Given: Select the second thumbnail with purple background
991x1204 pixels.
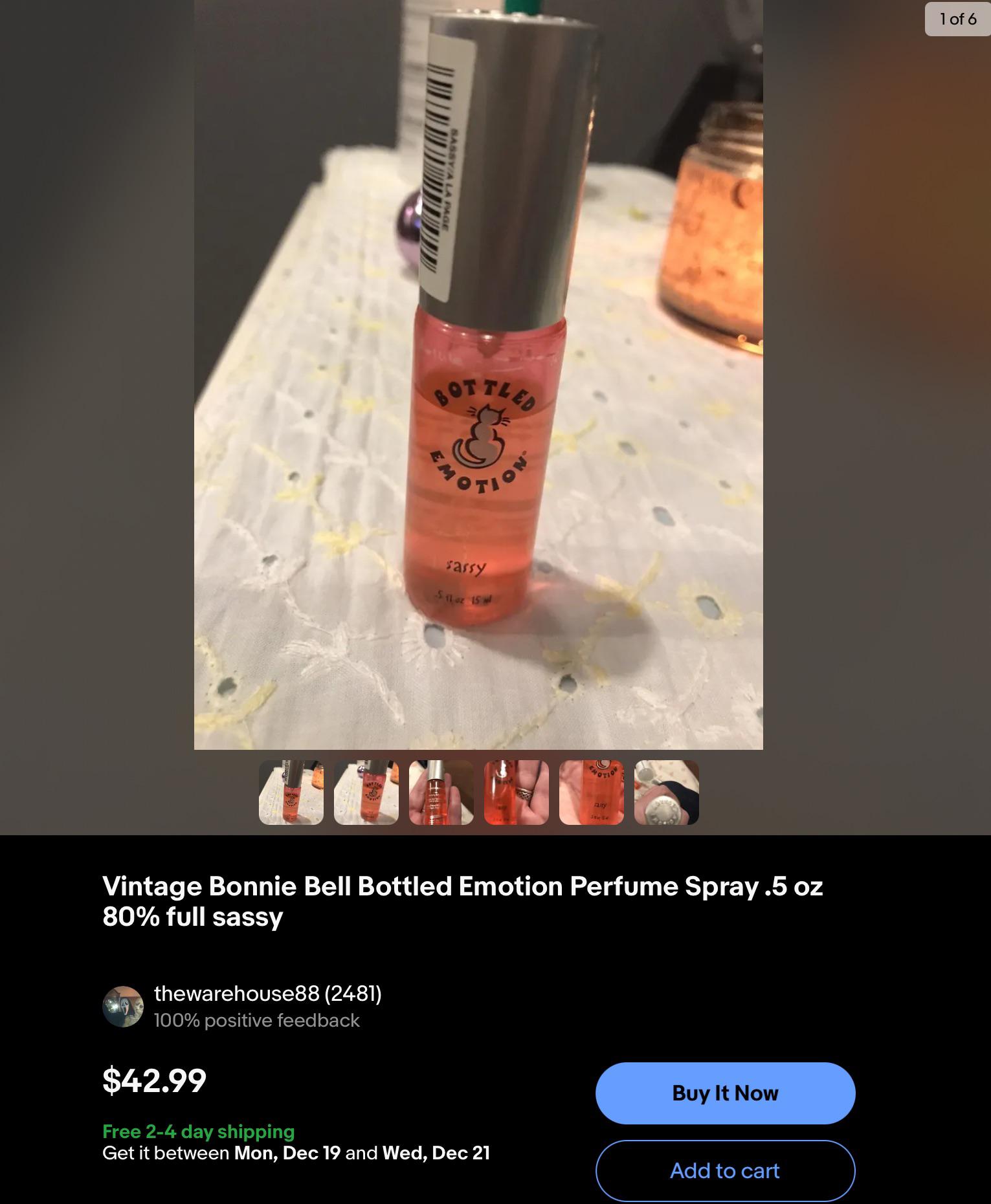Looking at the screenshot, I should (366, 793).
